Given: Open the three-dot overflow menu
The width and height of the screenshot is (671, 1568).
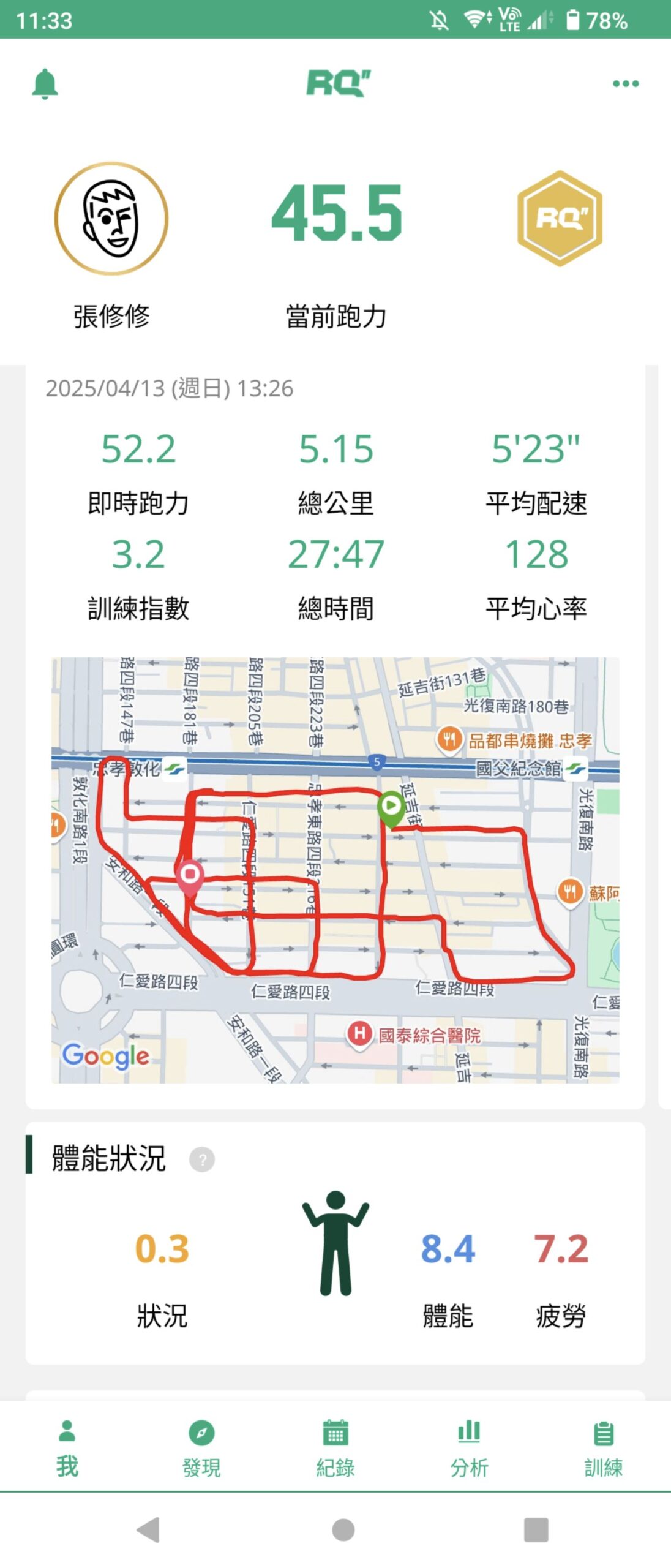Looking at the screenshot, I should [x=625, y=83].
